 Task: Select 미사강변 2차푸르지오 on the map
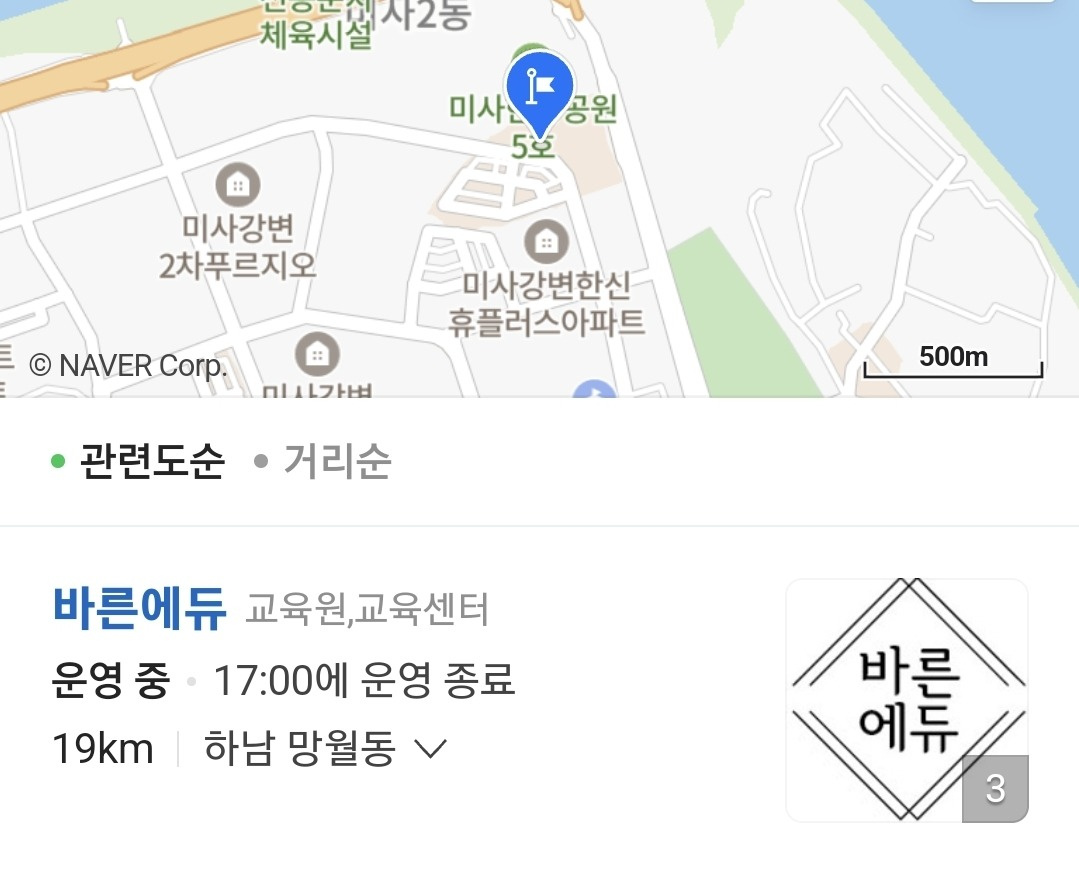coord(238,185)
